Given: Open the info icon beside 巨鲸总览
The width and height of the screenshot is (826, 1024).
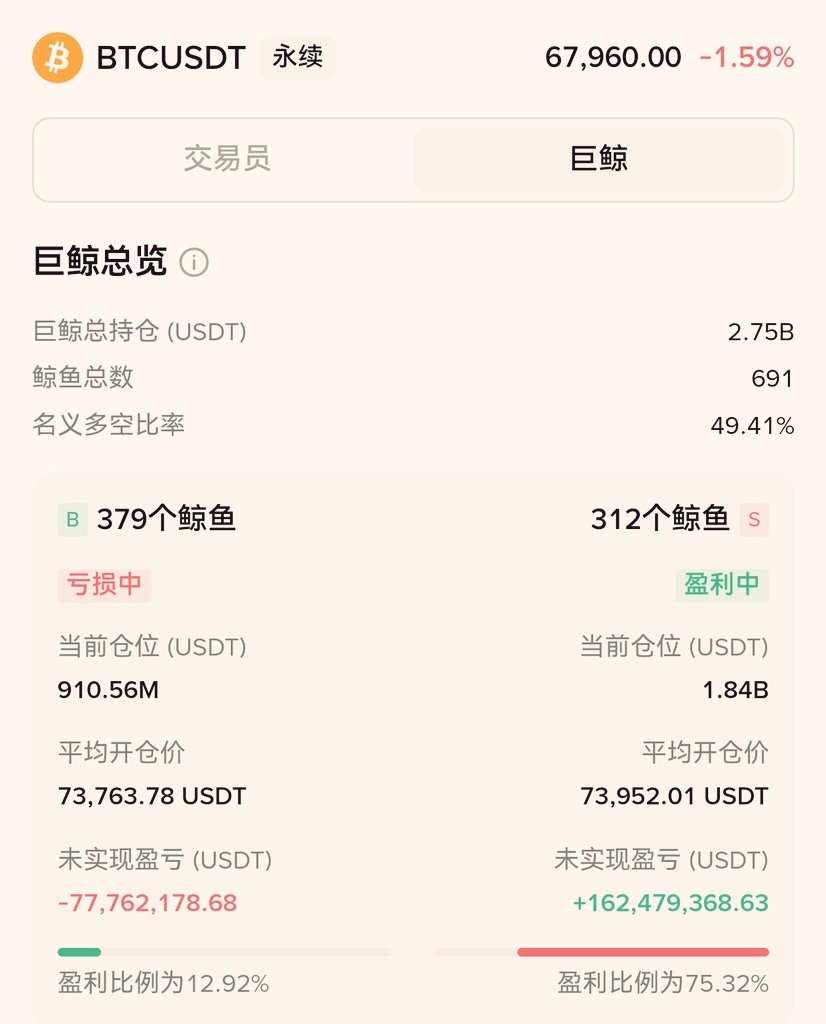Looking at the screenshot, I should pos(194,263).
